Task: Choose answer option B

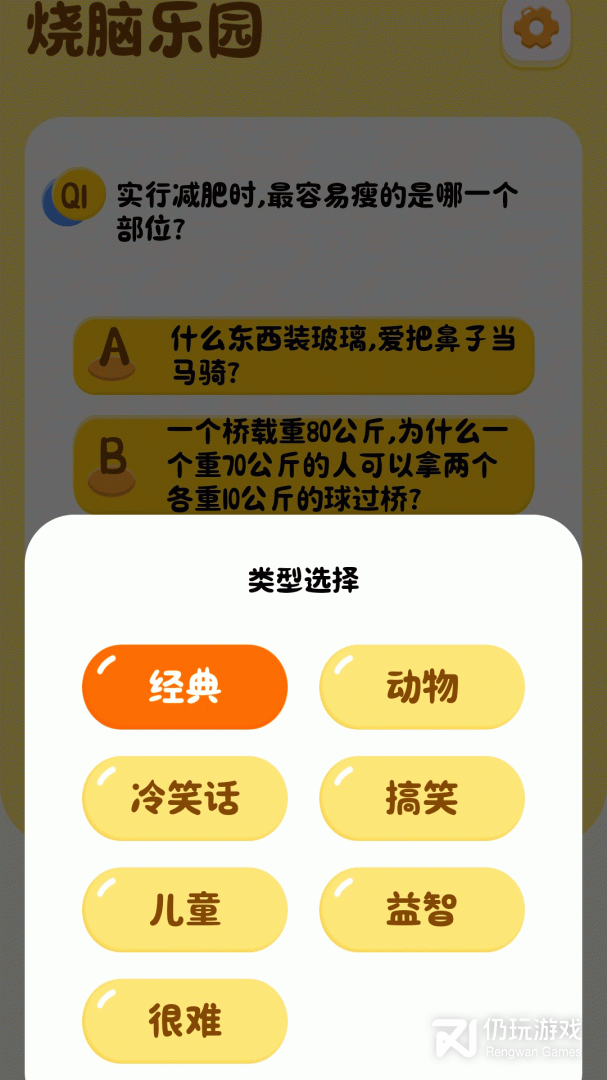Action: (304, 467)
